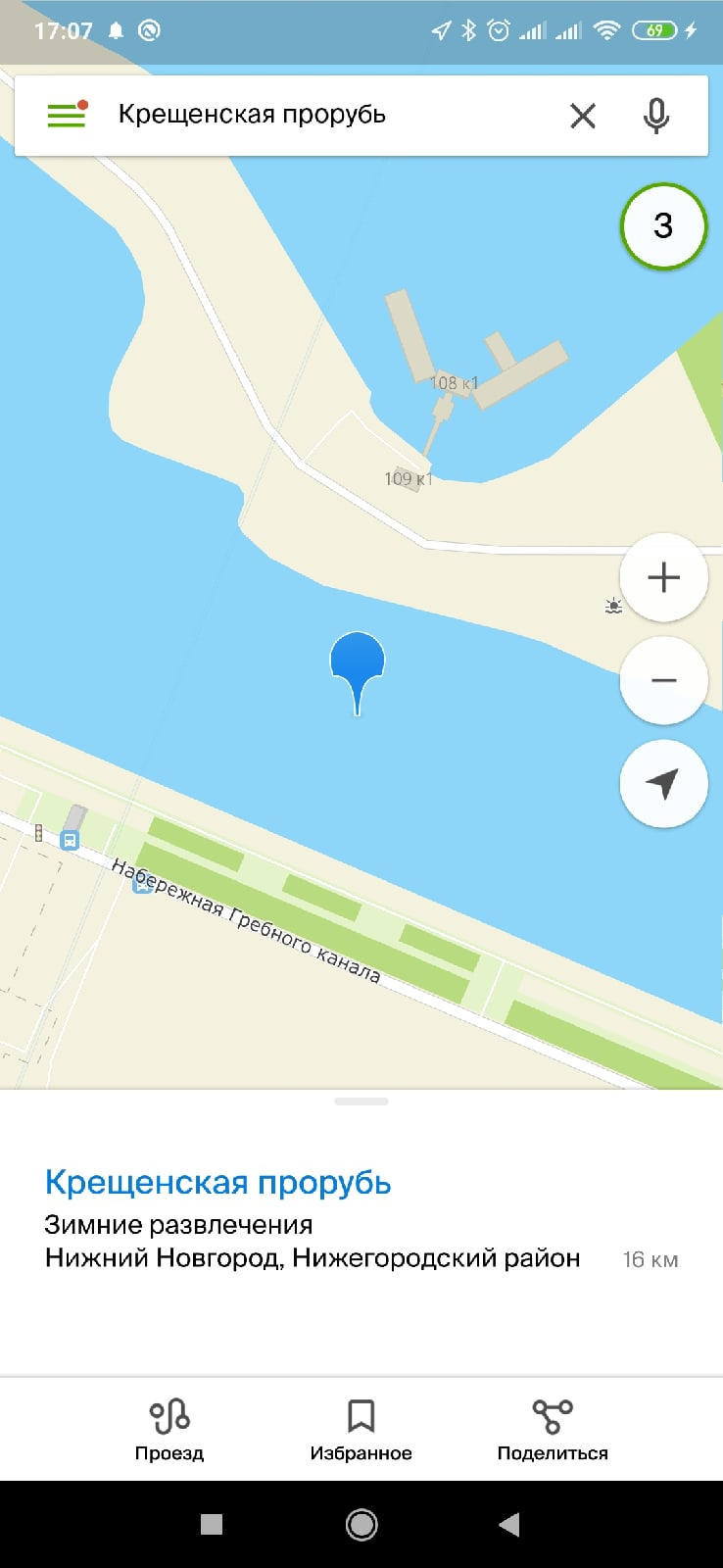Start voice search with the microphone
This screenshot has width=723, height=1568.
[656, 116]
